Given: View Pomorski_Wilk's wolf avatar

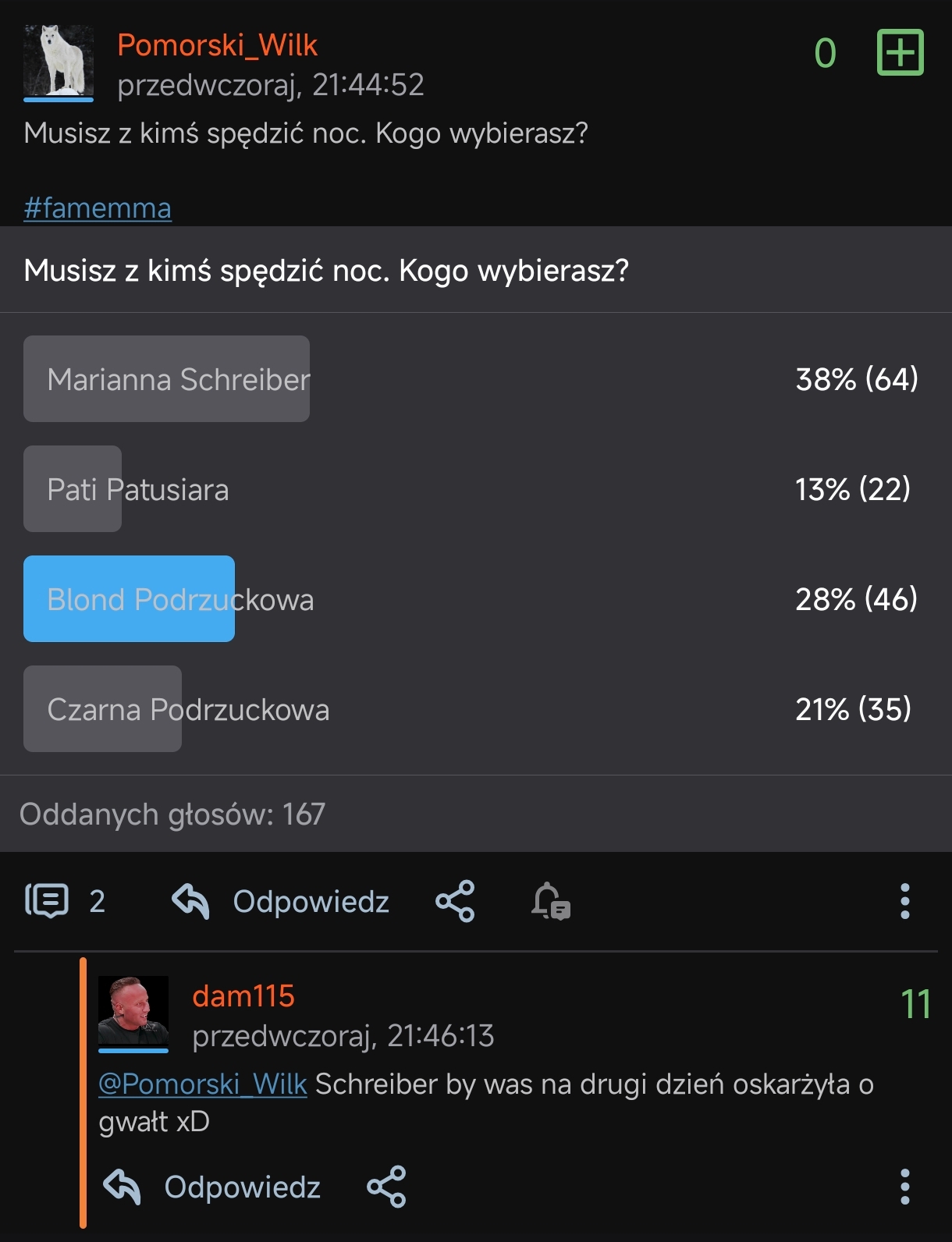Looking at the screenshot, I should pyautogui.click(x=59, y=61).
